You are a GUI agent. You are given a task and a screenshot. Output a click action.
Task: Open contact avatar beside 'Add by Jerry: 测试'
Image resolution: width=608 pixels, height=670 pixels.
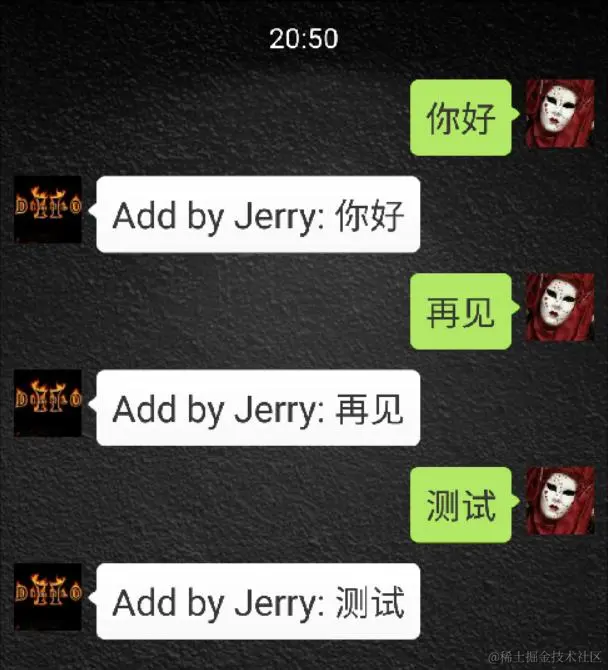click(x=47, y=596)
